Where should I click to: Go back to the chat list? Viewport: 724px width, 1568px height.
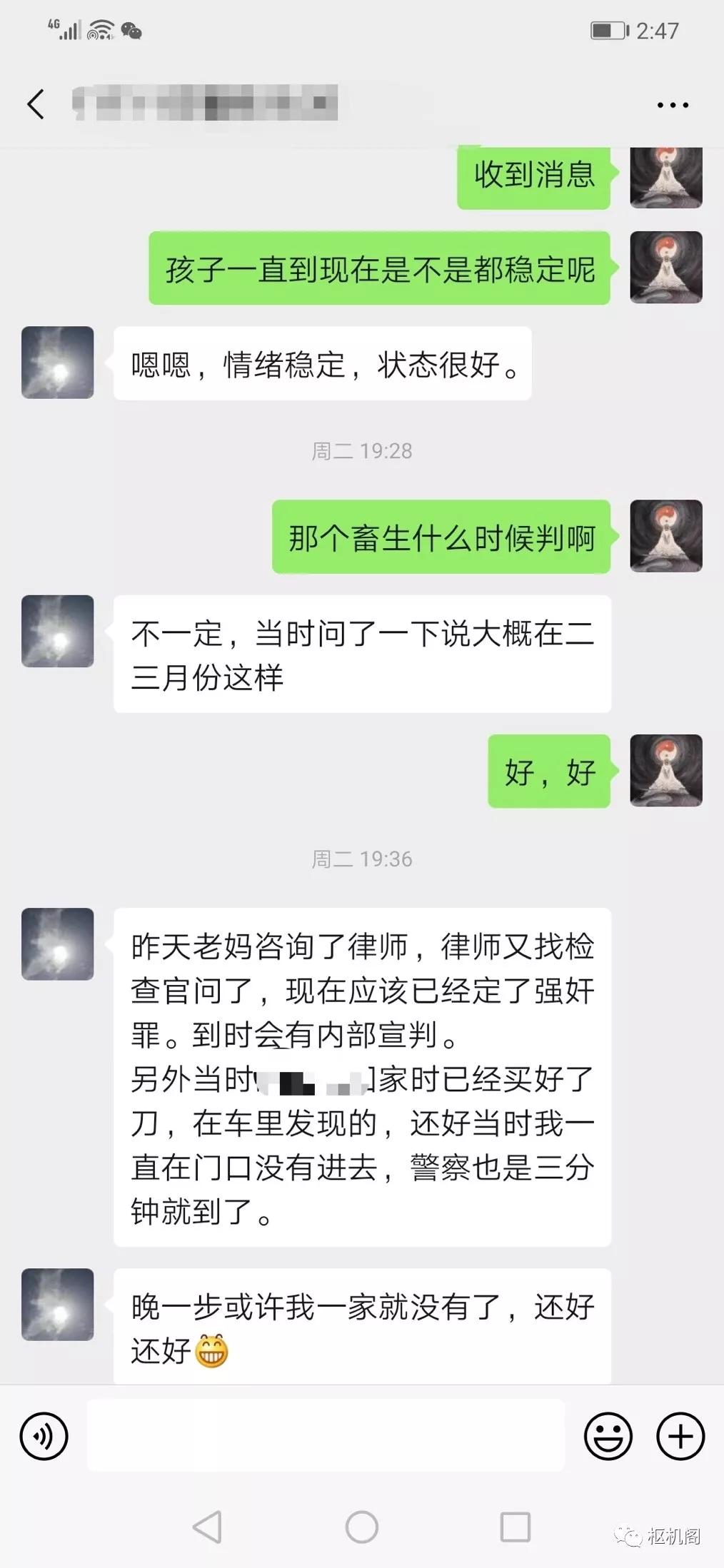(36, 104)
